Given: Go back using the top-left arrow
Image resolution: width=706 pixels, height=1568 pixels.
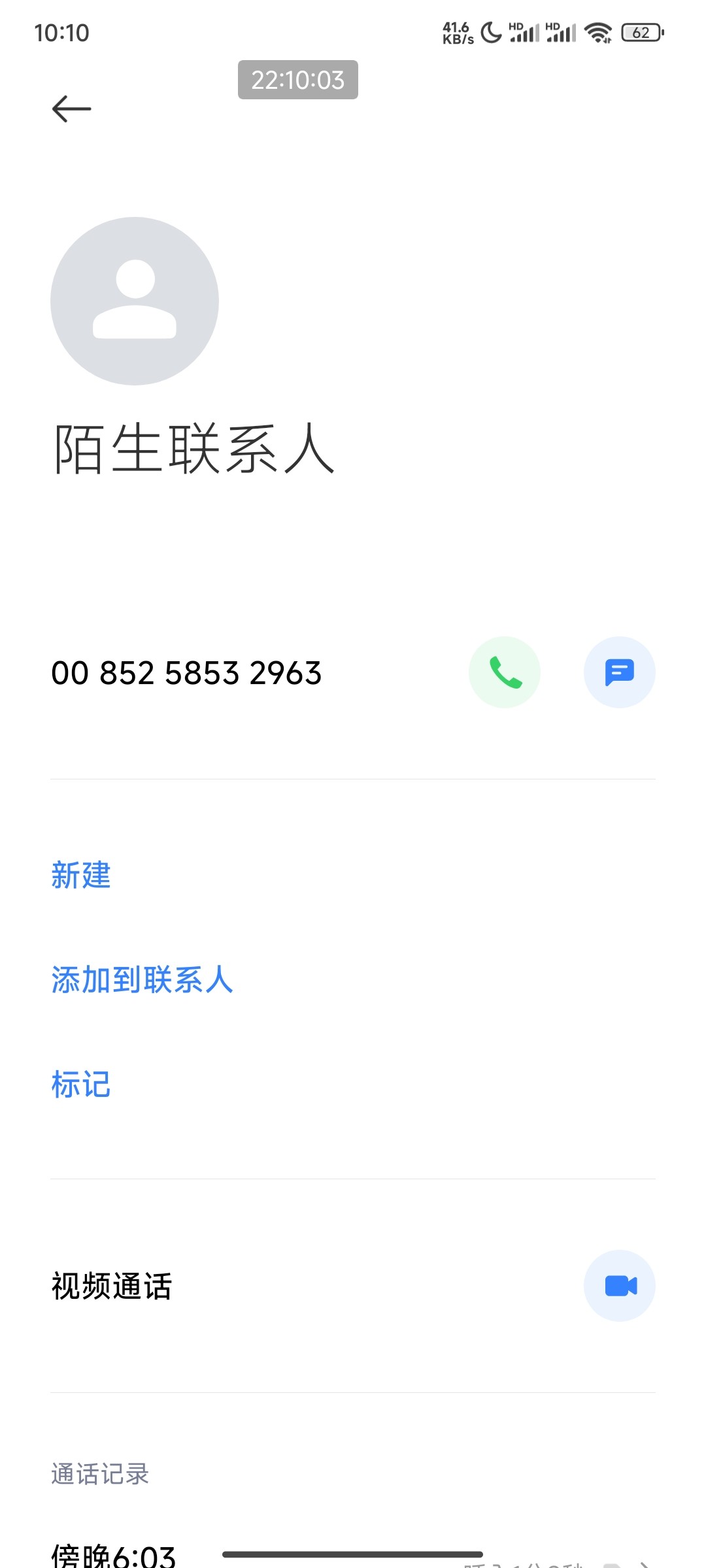Looking at the screenshot, I should click(x=71, y=108).
